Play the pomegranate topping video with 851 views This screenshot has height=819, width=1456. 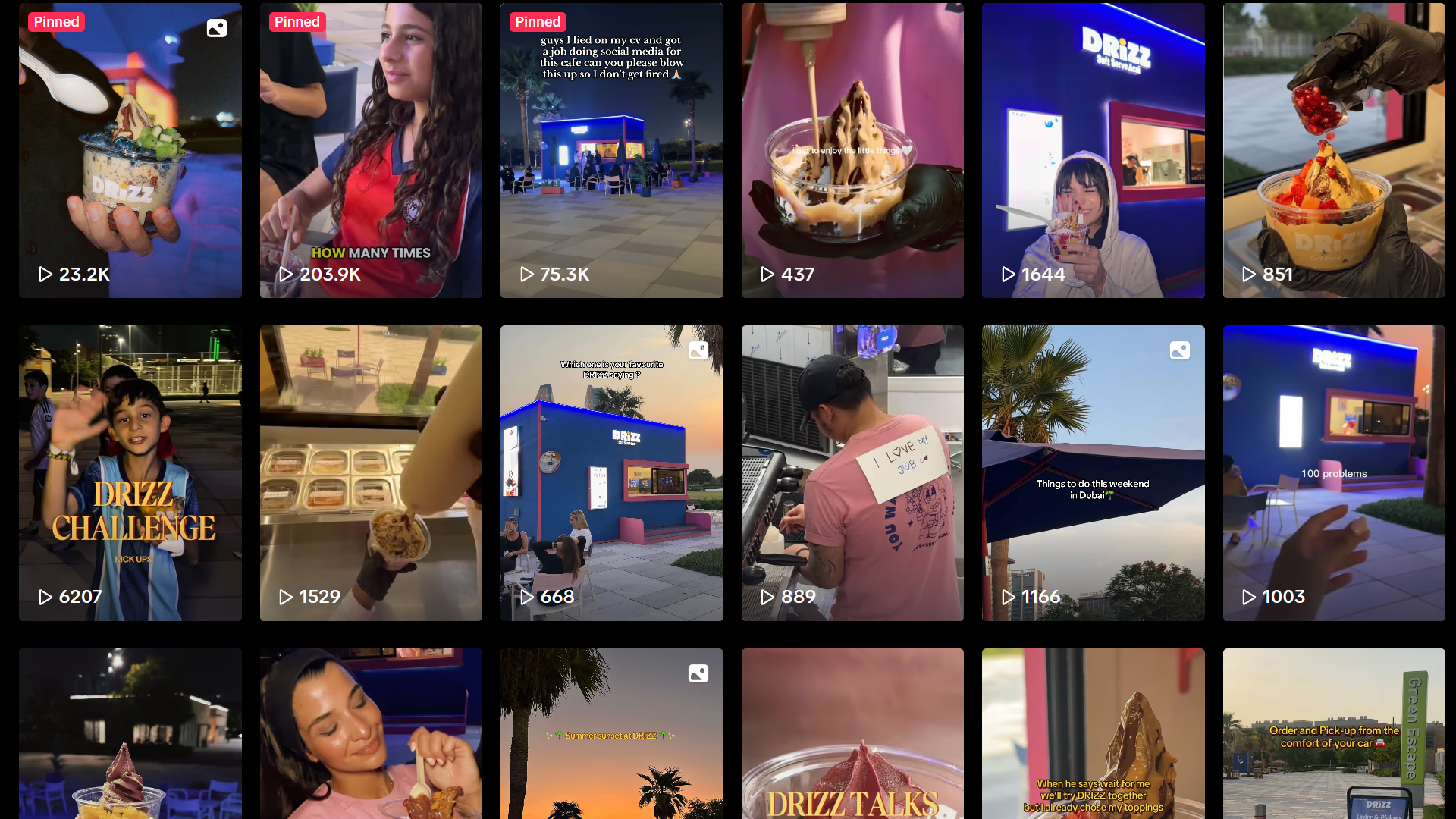[x=1334, y=150]
